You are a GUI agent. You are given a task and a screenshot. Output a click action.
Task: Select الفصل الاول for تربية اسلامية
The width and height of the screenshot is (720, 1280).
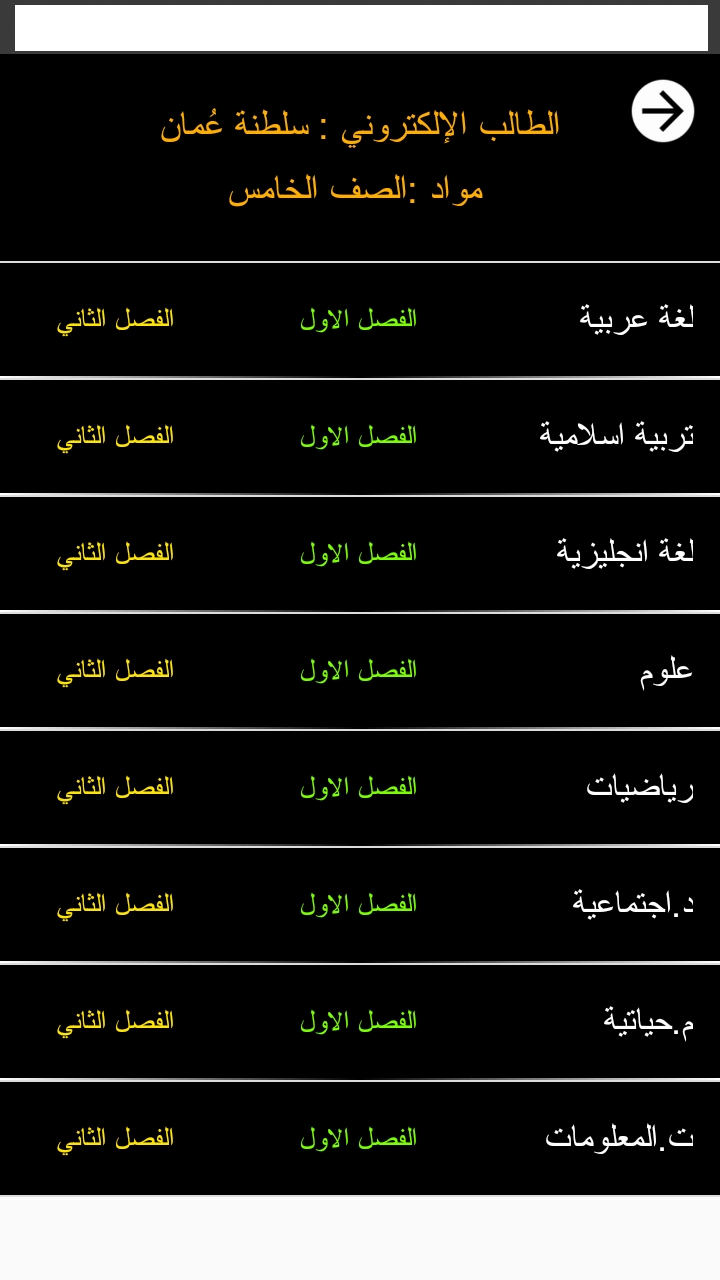point(358,436)
